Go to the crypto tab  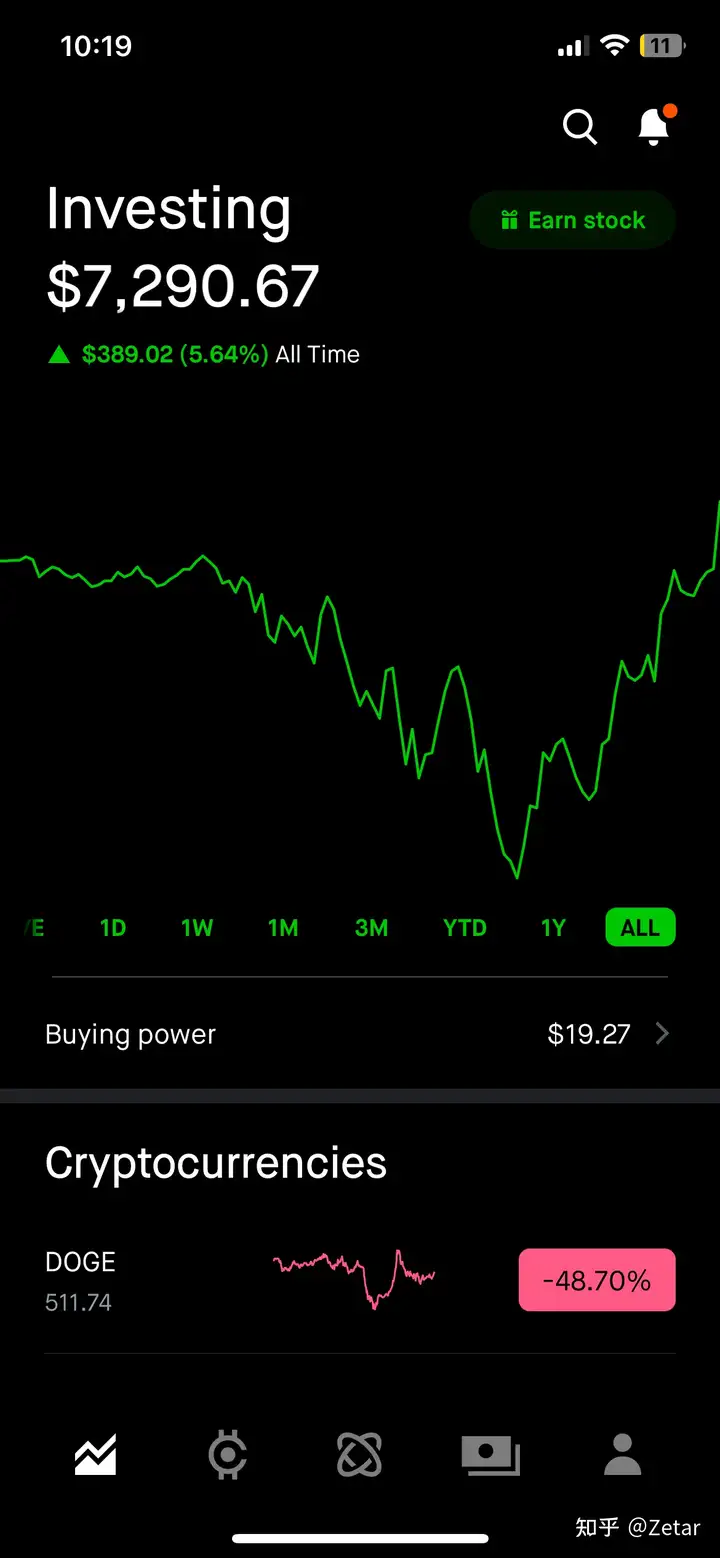228,1455
